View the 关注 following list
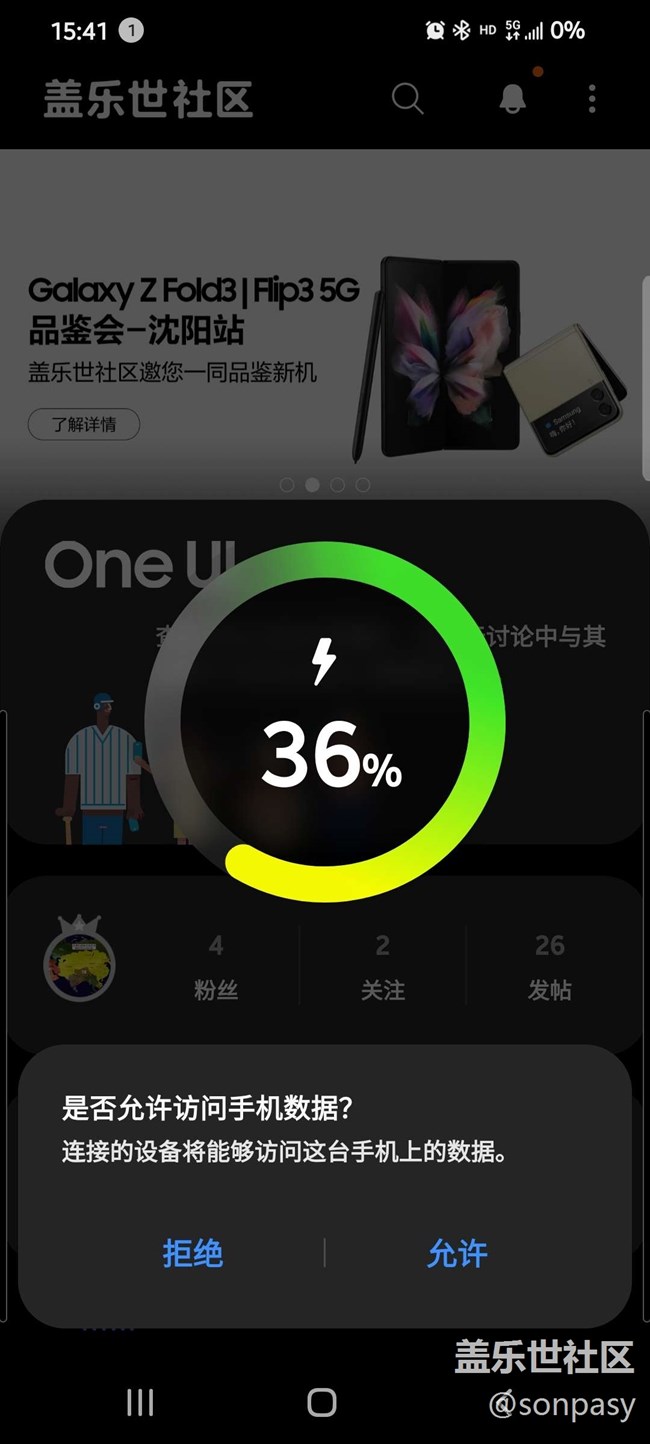 pyautogui.click(x=383, y=966)
